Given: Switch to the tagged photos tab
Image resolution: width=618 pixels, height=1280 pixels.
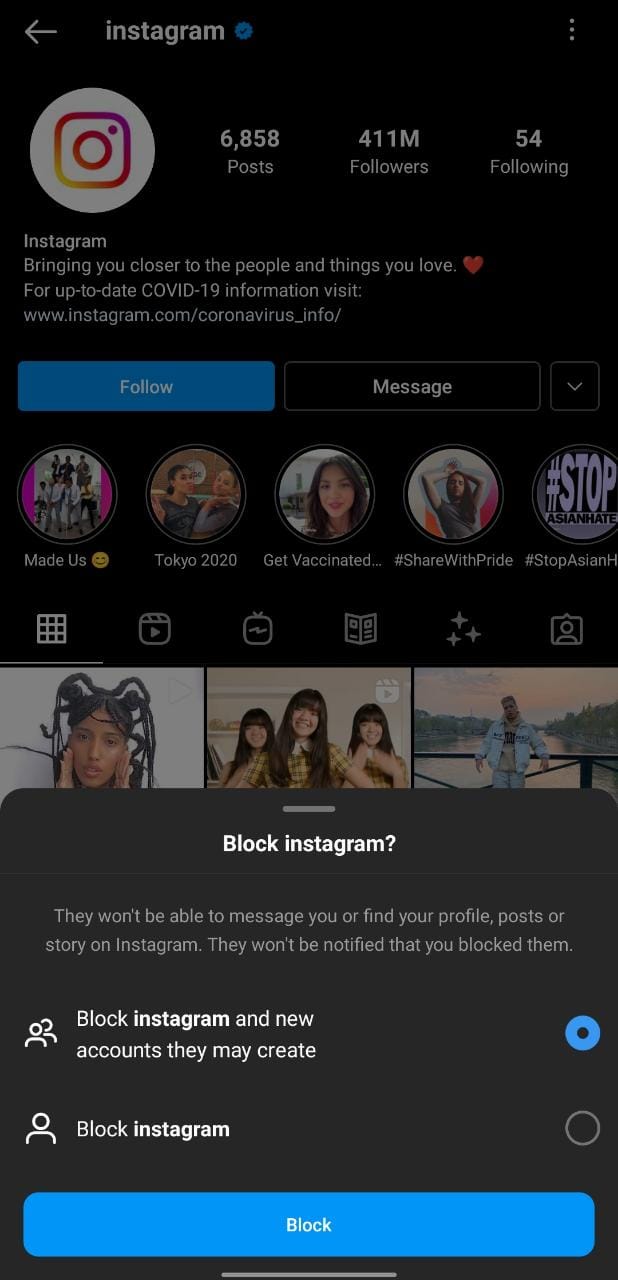Looking at the screenshot, I should 566,629.
